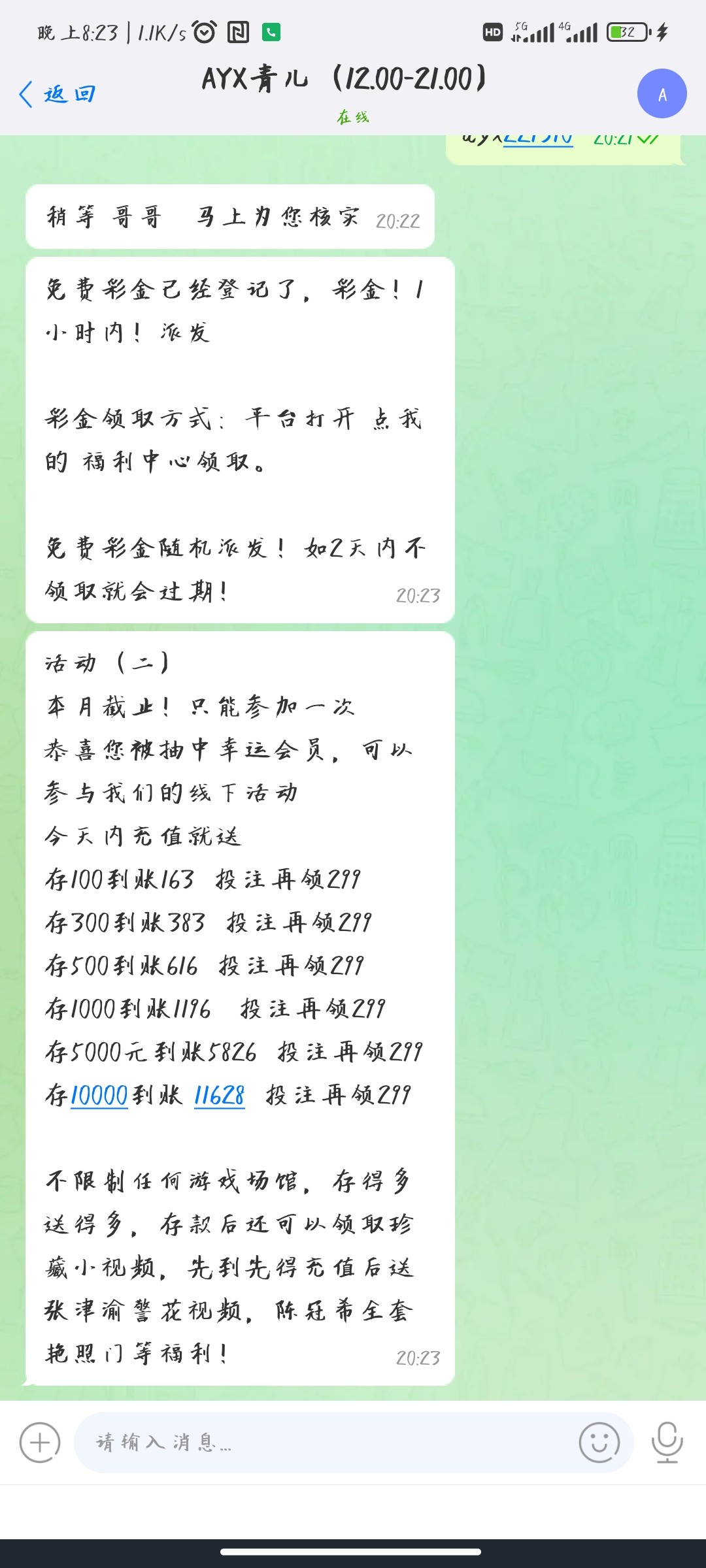Image resolution: width=706 pixels, height=1568 pixels.
Task: Open the emoji picker
Action: coord(599,1443)
